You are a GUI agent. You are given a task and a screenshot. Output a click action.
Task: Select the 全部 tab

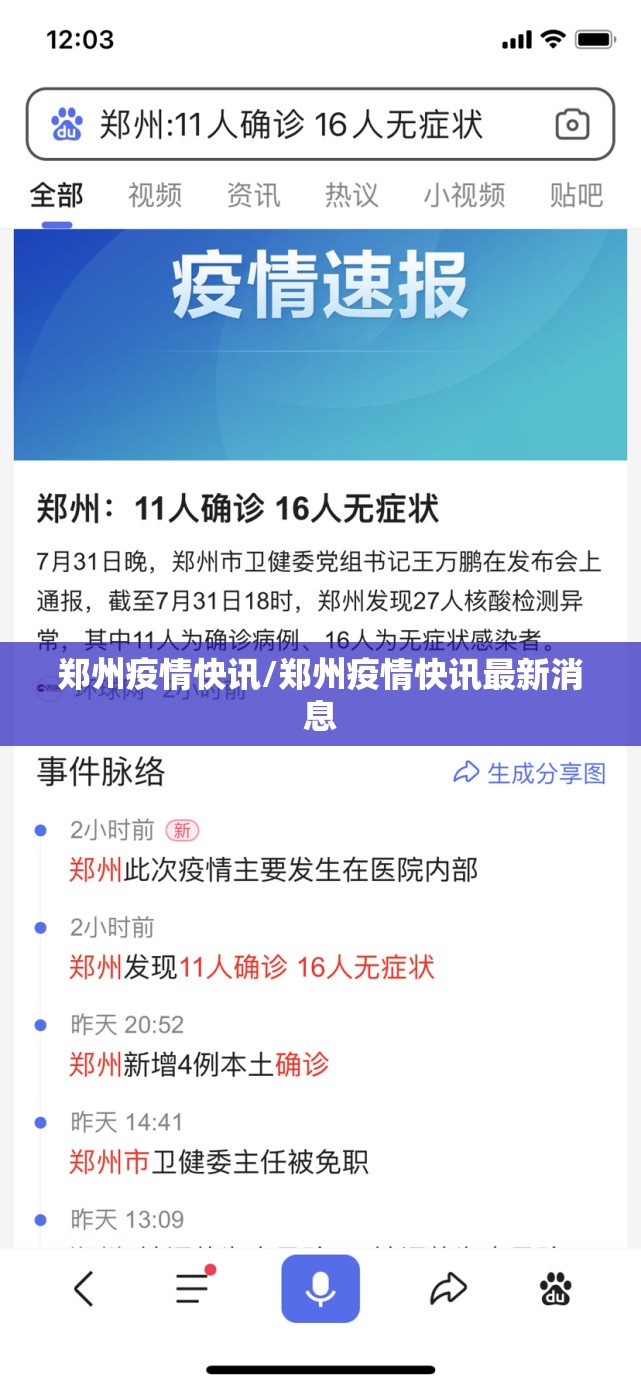point(57,195)
